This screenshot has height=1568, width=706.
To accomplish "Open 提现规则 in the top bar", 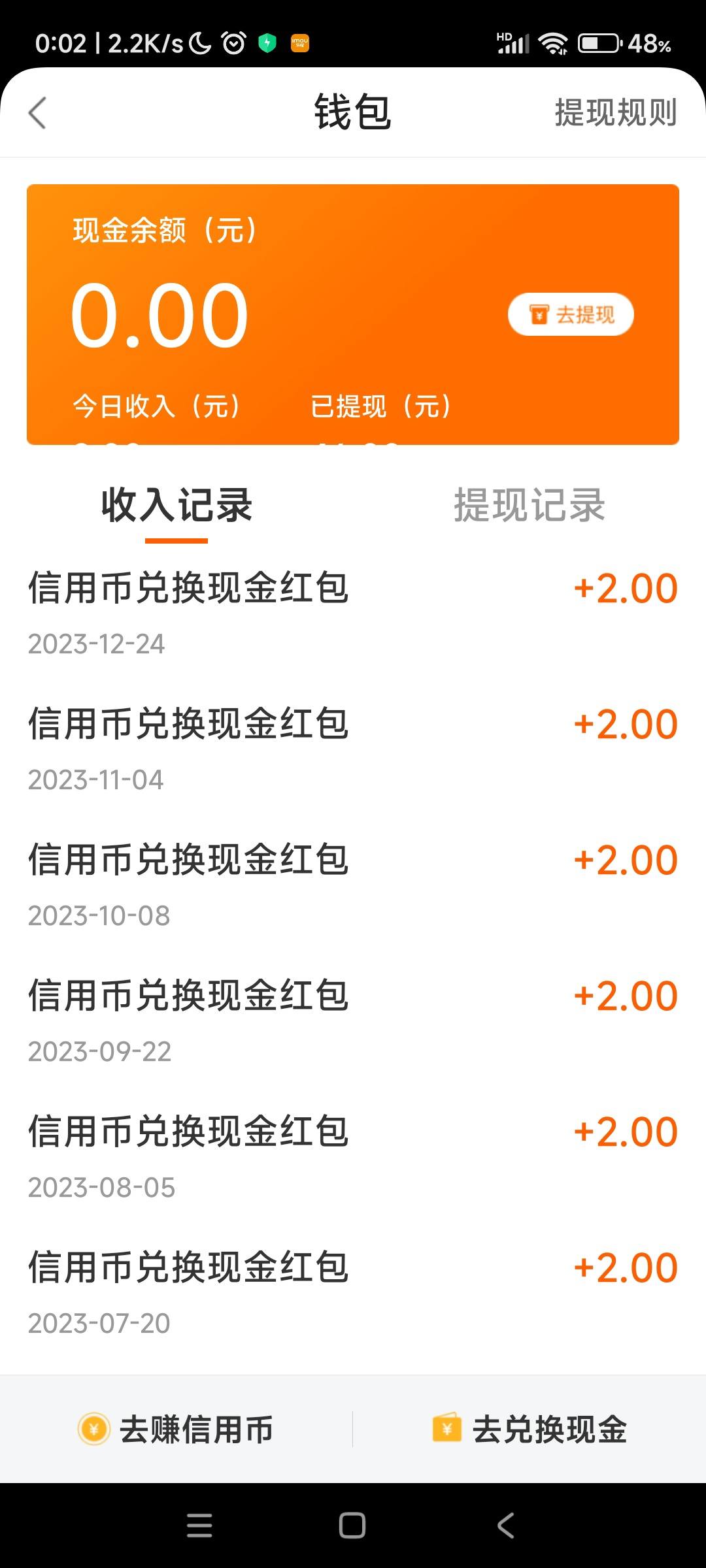I will click(615, 112).
